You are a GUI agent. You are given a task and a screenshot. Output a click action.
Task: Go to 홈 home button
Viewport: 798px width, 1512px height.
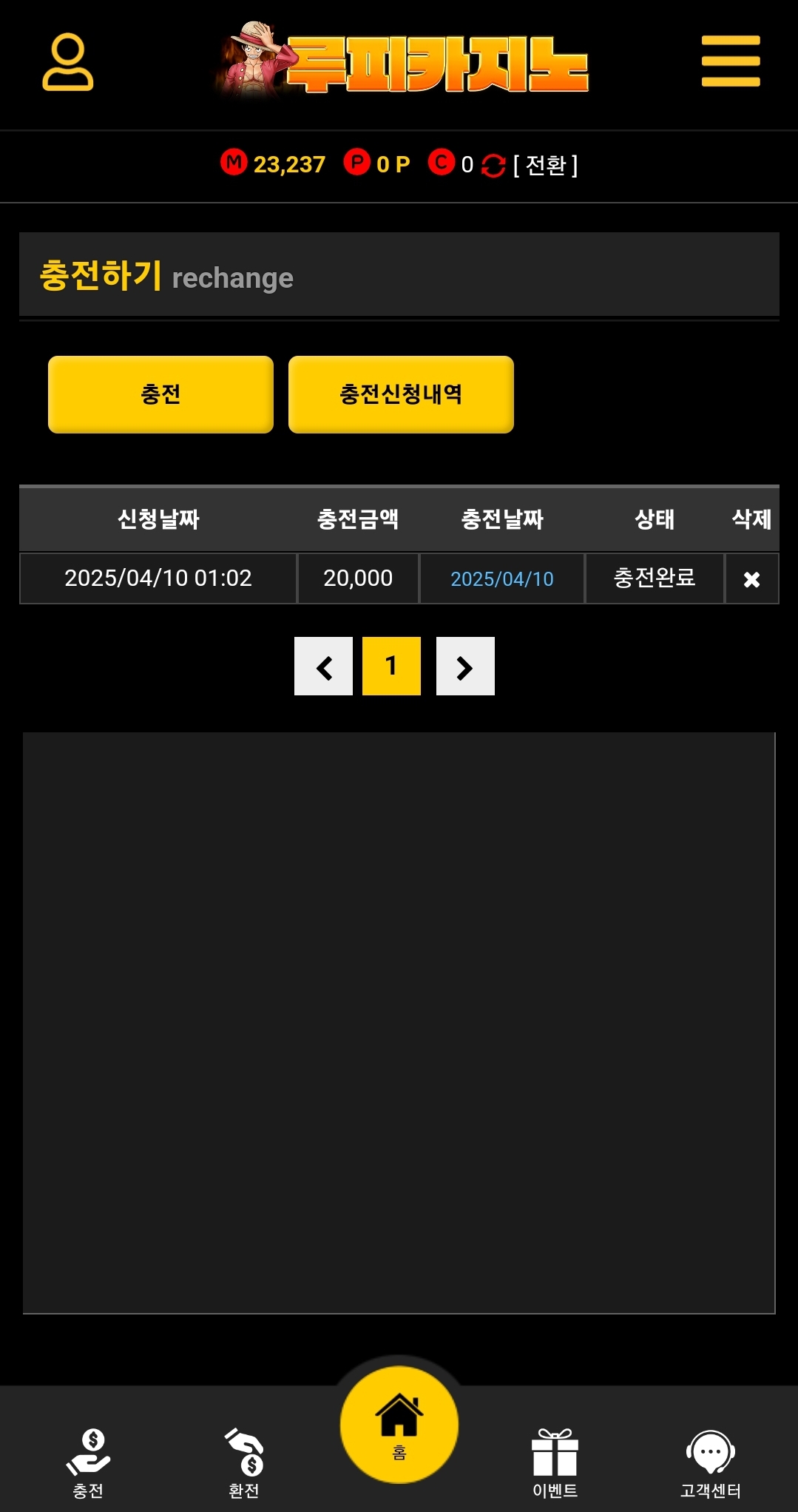[399, 1425]
